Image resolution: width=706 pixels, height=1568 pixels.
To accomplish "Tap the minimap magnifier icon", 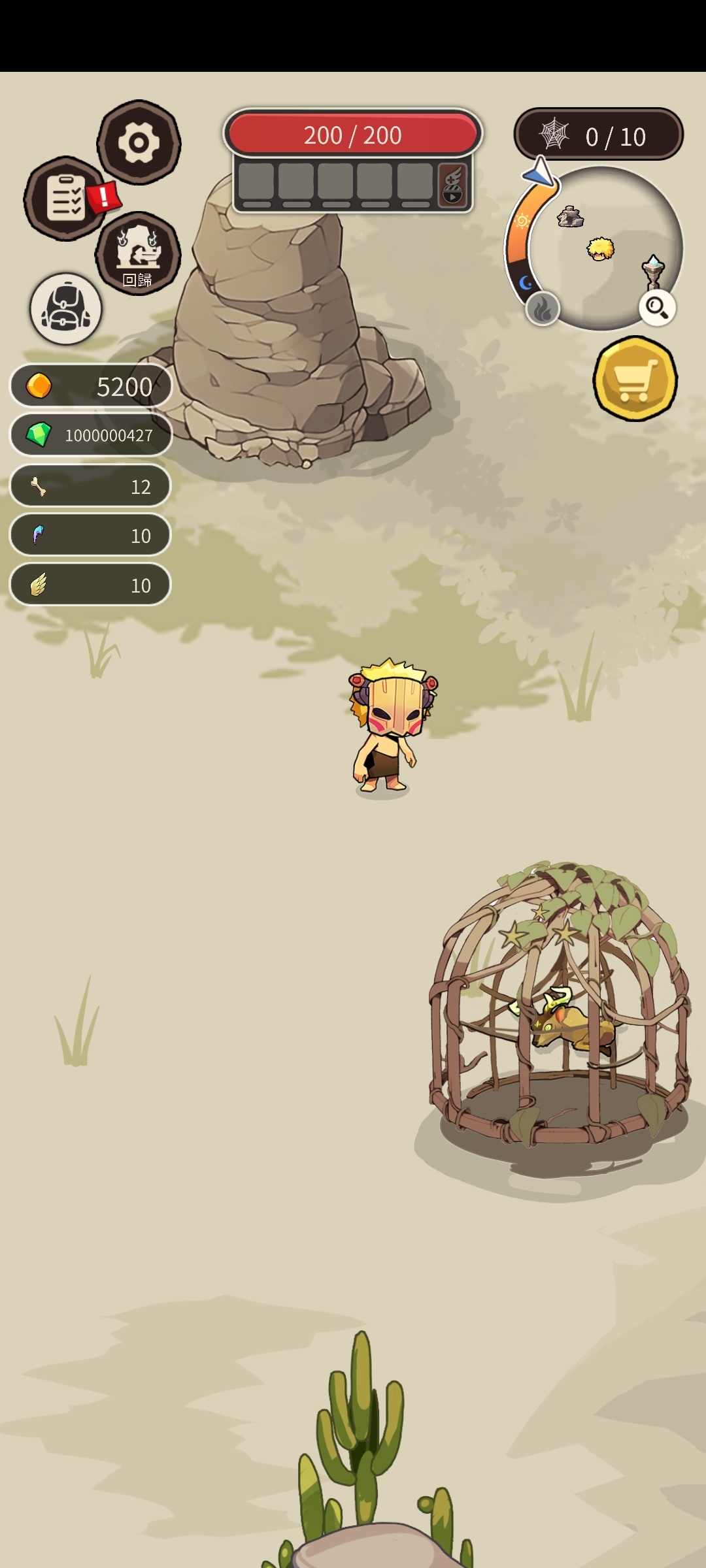I will point(657,307).
